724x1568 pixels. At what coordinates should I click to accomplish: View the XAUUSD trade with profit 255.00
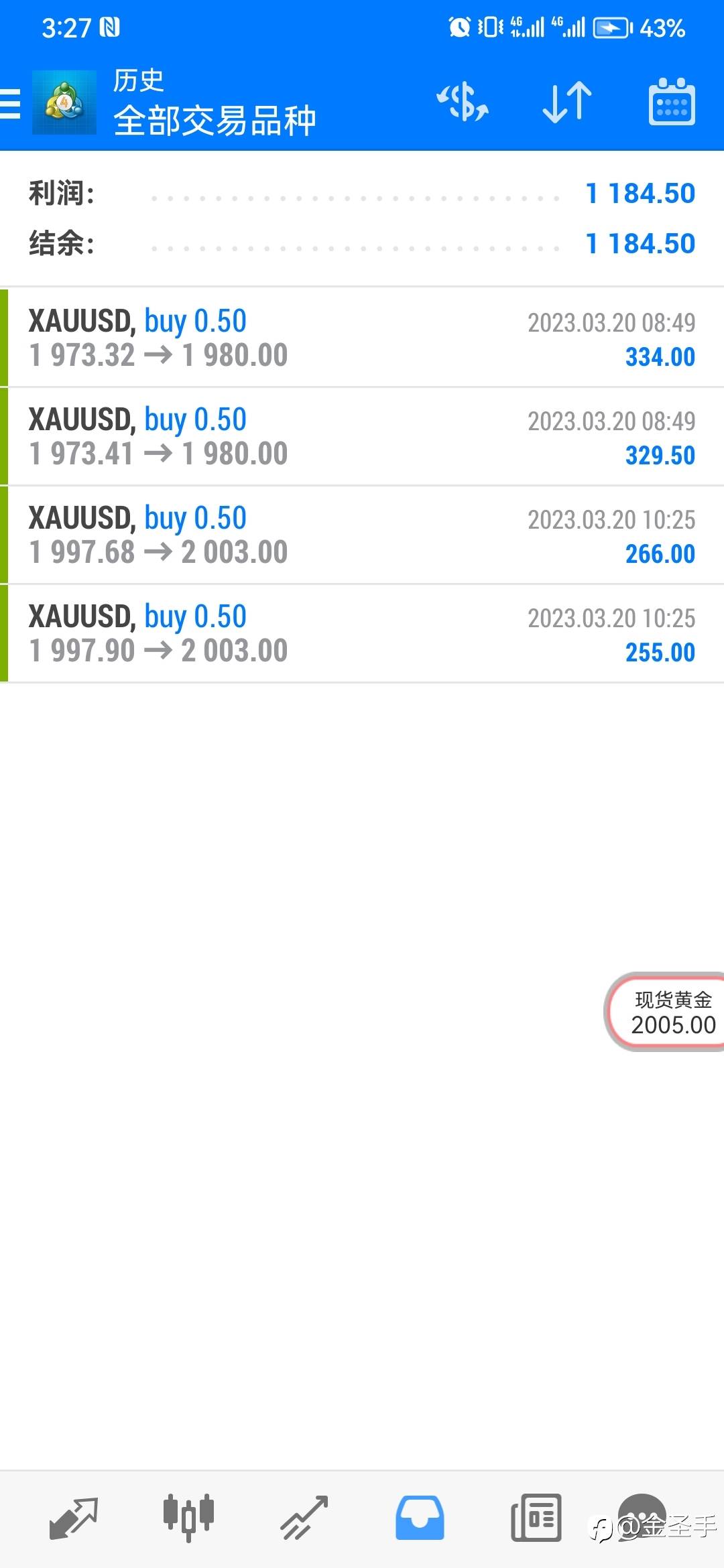click(362, 633)
